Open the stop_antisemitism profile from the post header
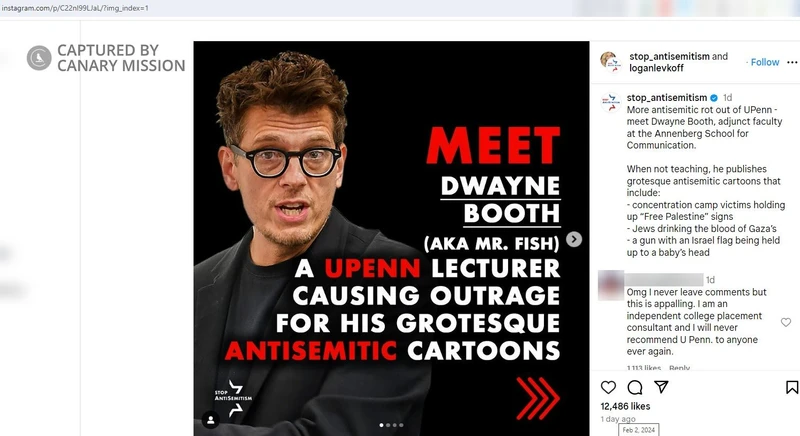 670,56
